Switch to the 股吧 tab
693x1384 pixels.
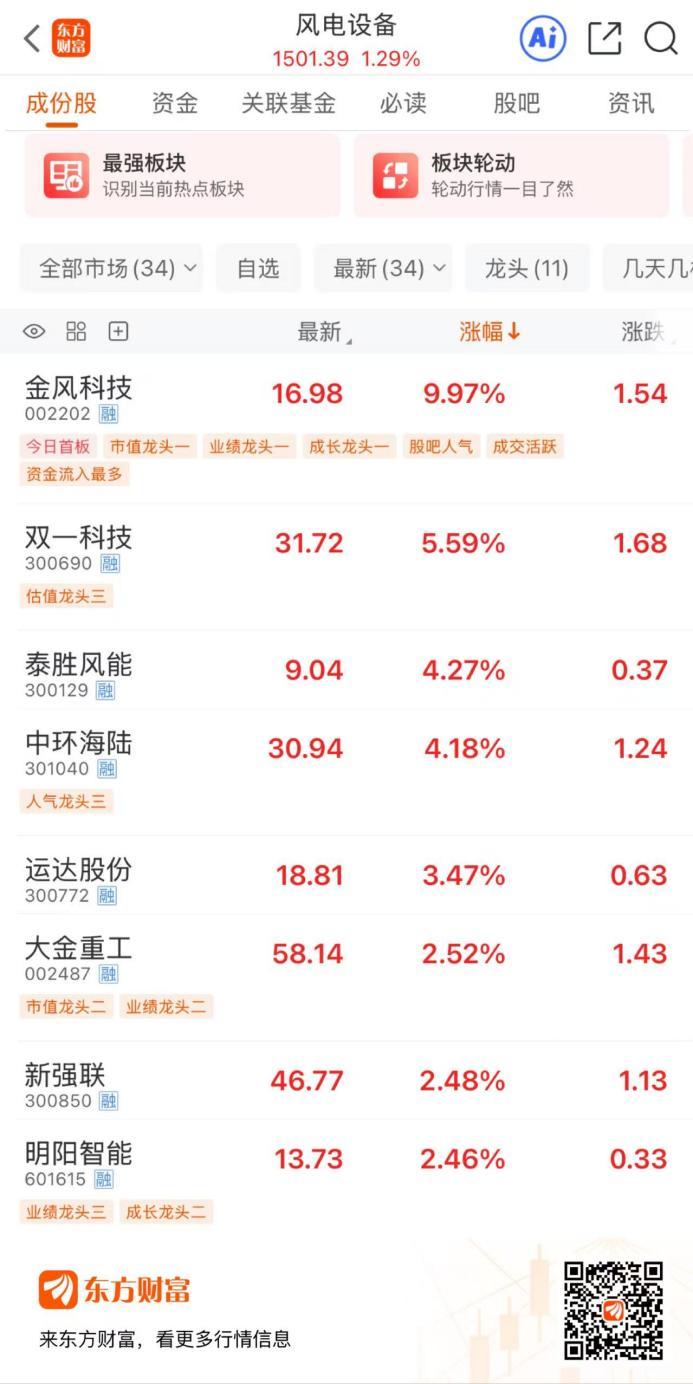pyautogui.click(x=517, y=103)
